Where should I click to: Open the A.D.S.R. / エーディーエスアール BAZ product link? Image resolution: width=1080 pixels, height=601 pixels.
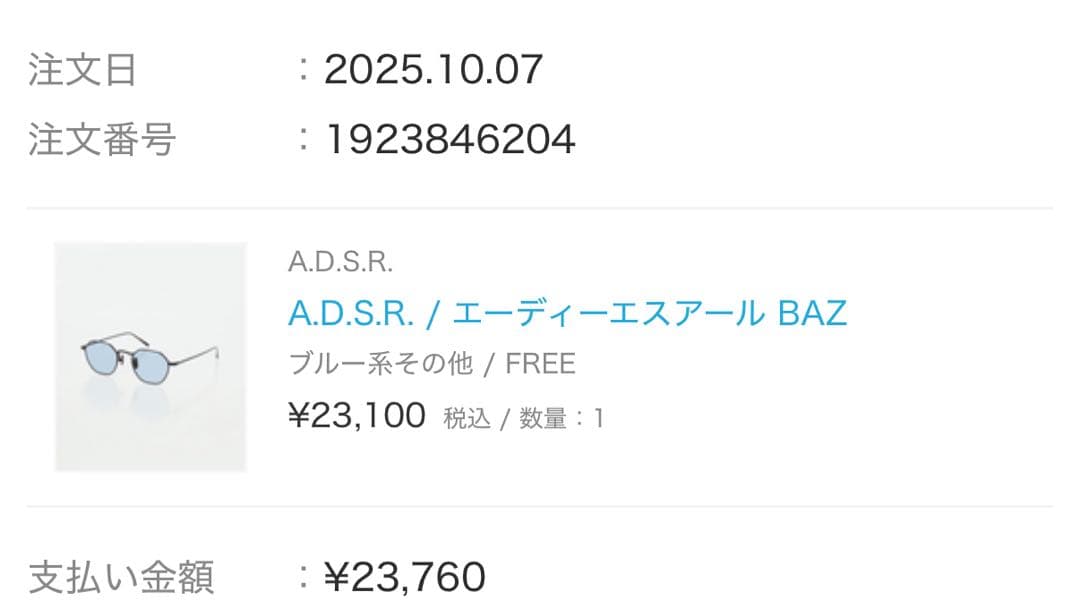point(567,314)
